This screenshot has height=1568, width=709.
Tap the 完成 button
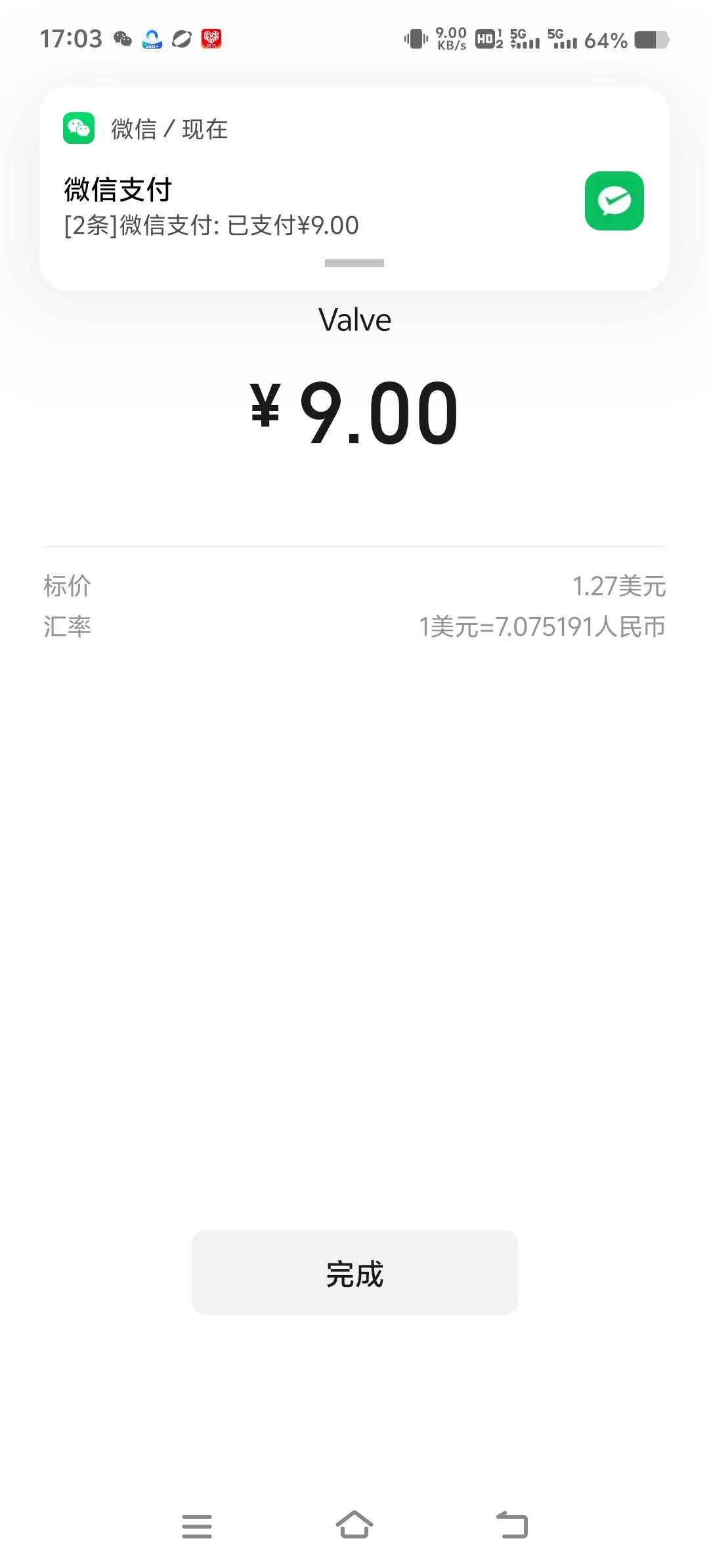pyautogui.click(x=354, y=1273)
